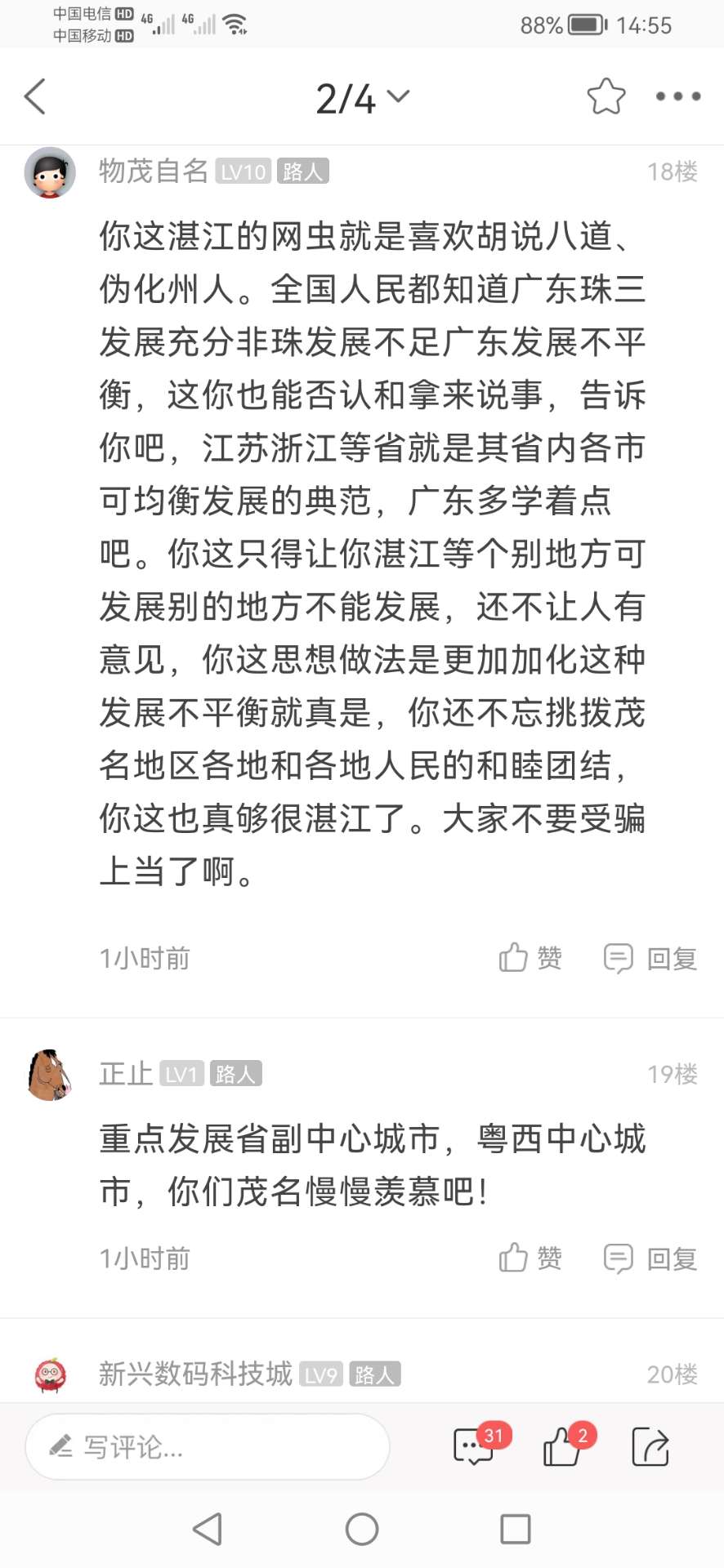Tap the 写评论 comment input field
Screen dimensions: 724x1568
tap(208, 1447)
